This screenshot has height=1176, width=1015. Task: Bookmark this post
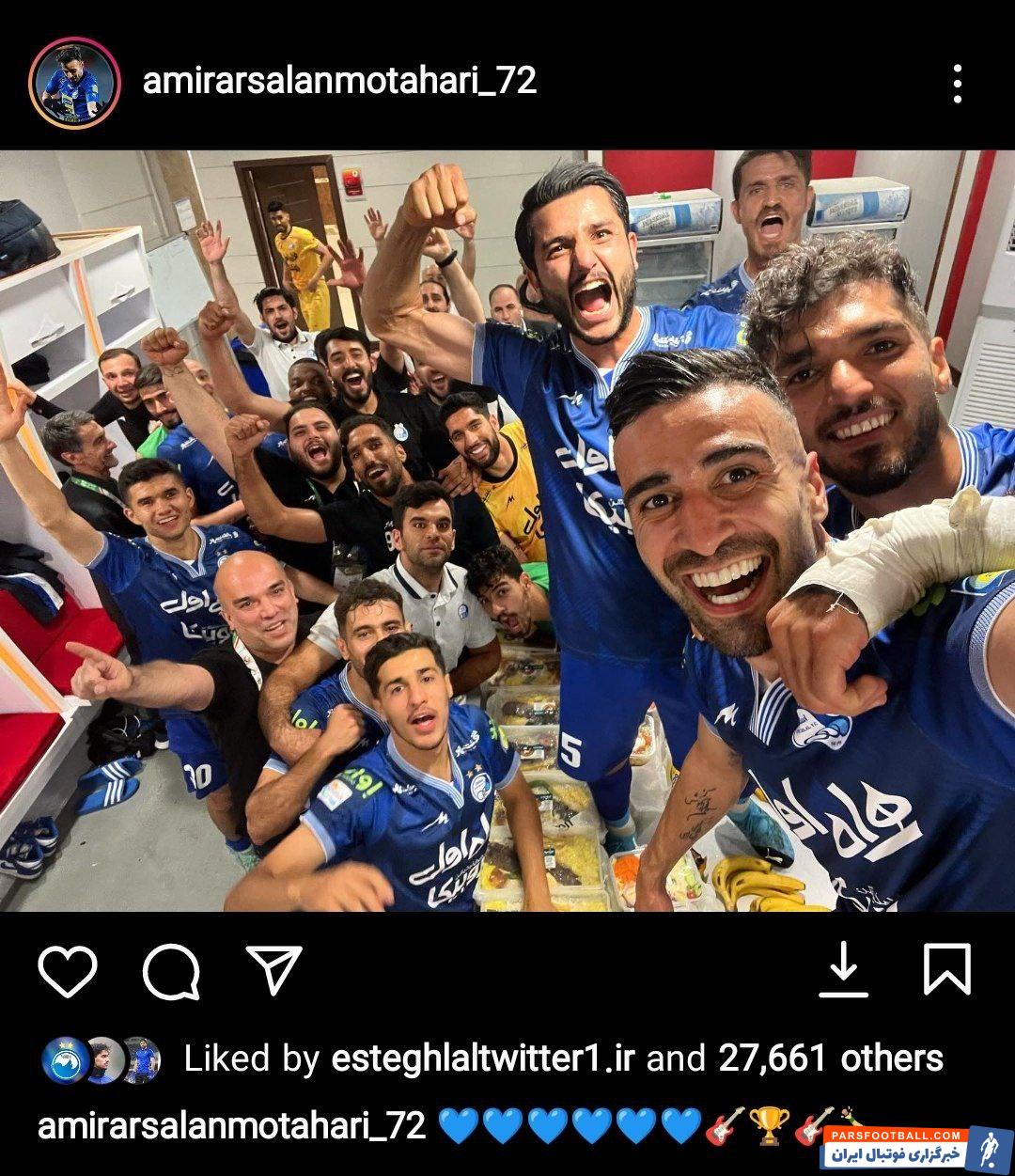click(x=946, y=969)
